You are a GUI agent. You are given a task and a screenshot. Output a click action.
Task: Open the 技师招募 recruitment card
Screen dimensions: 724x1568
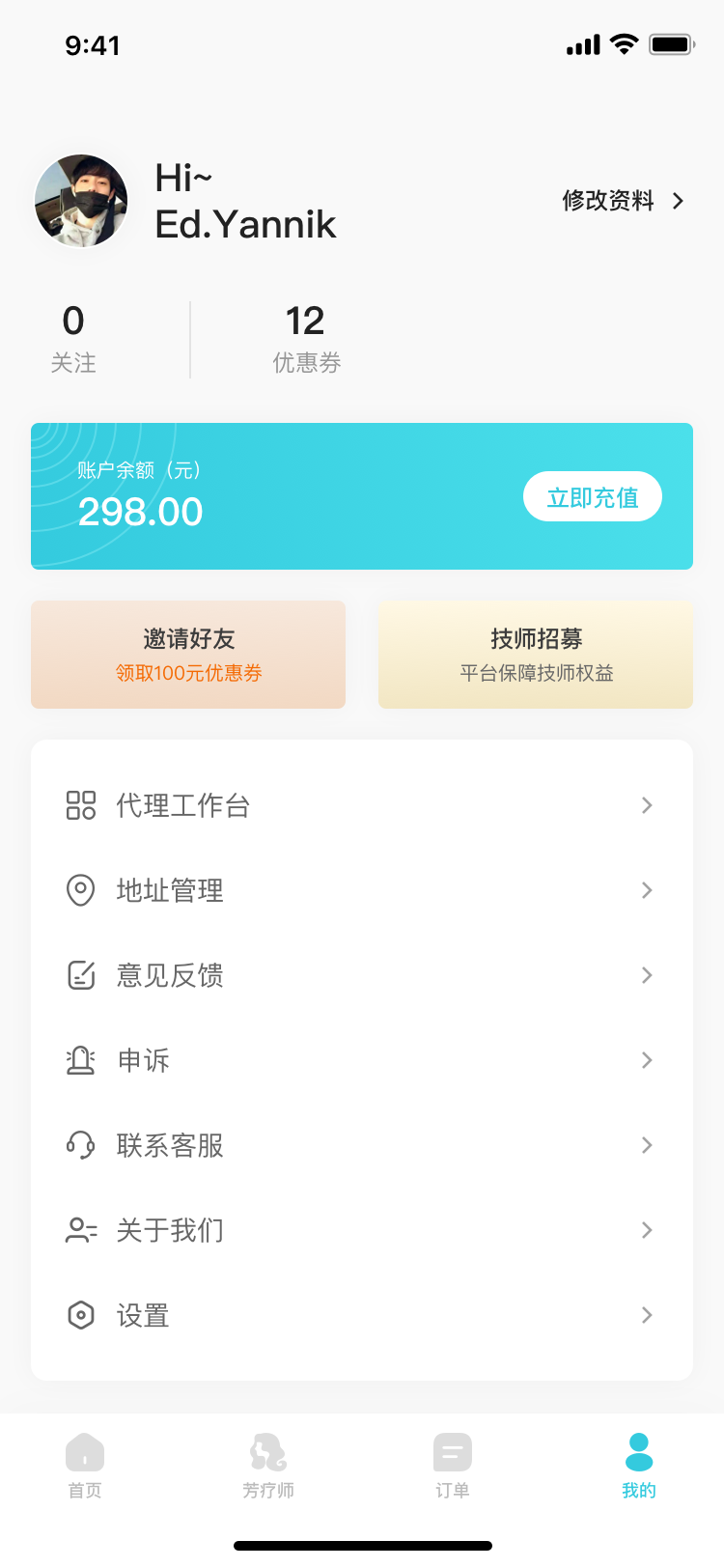pyautogui.click(x=536, y=655)
